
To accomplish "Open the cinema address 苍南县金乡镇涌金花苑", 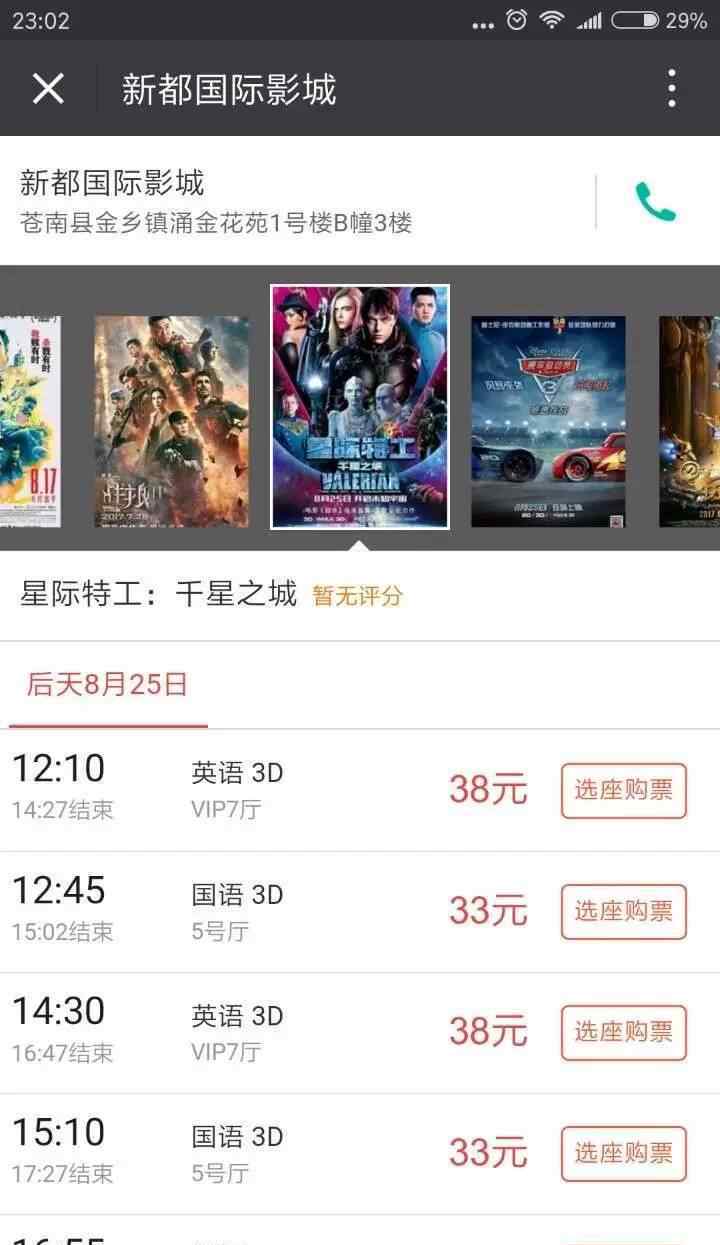I will click(216, 223).
